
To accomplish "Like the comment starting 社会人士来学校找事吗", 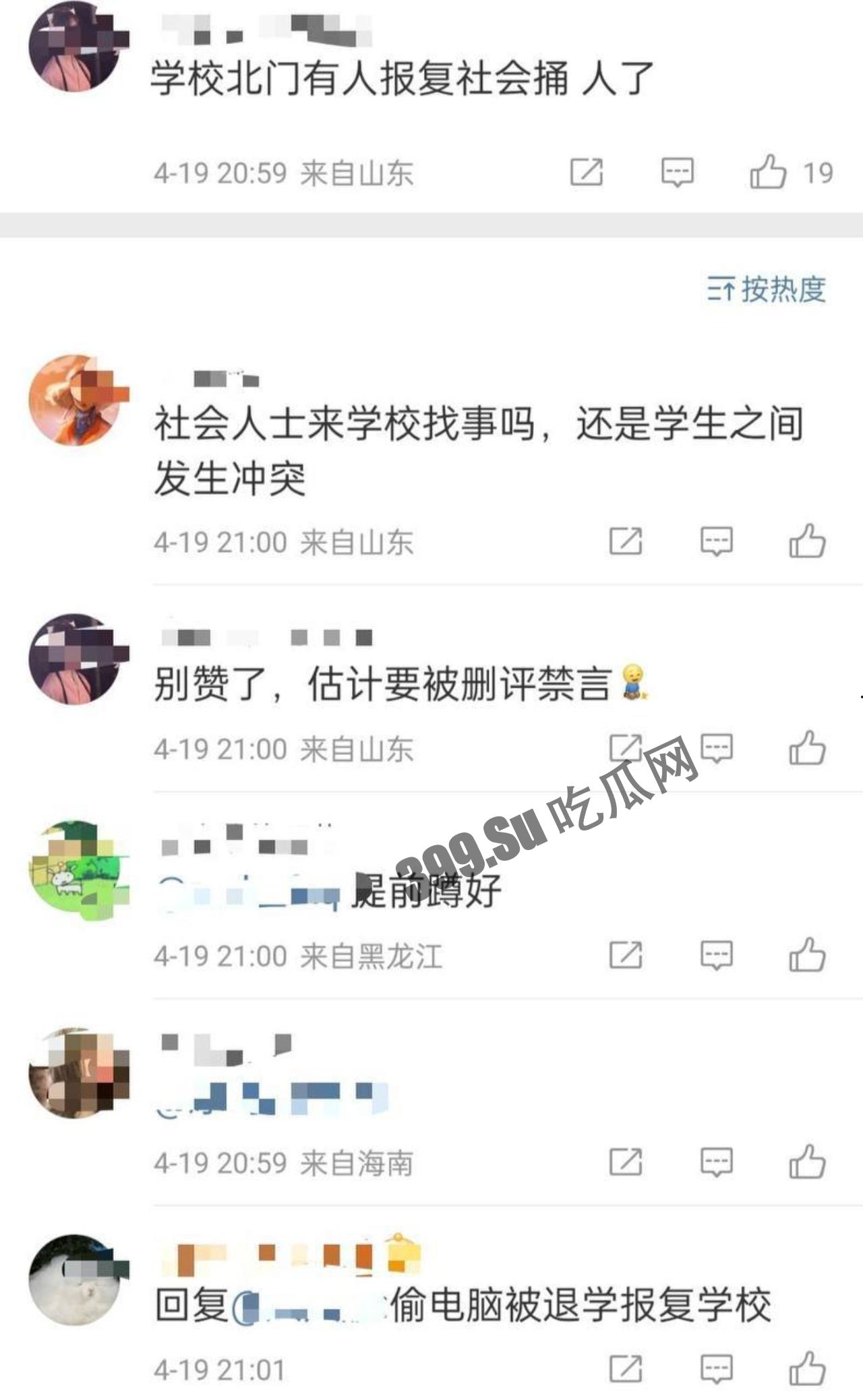I will click(807, 541).
